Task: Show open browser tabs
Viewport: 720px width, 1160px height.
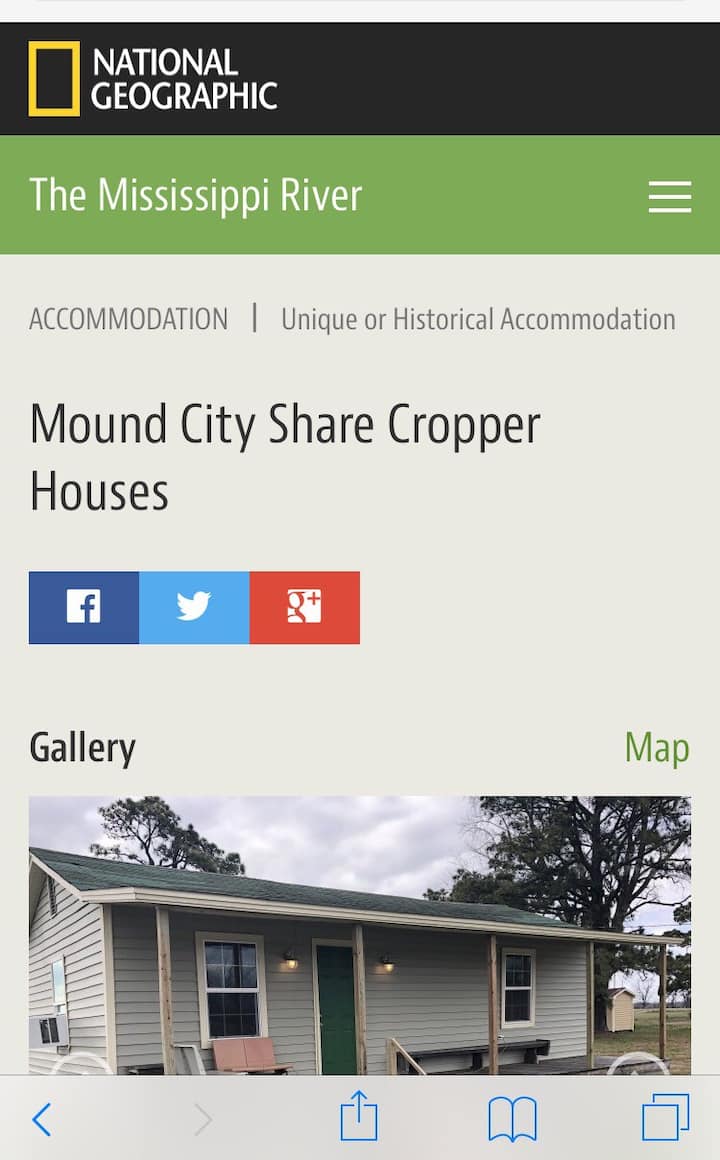Action: [665, 1118]
